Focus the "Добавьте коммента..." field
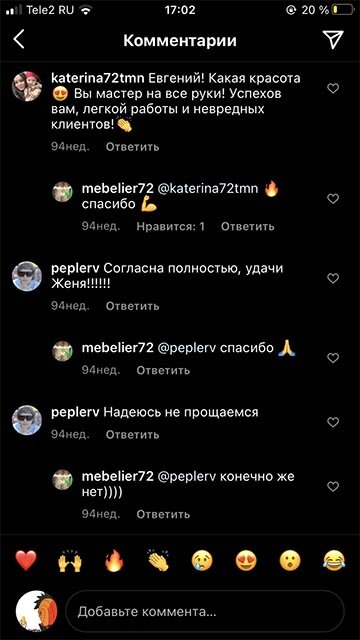Screen dimensions: 360x640 click(x=204, y=611)
